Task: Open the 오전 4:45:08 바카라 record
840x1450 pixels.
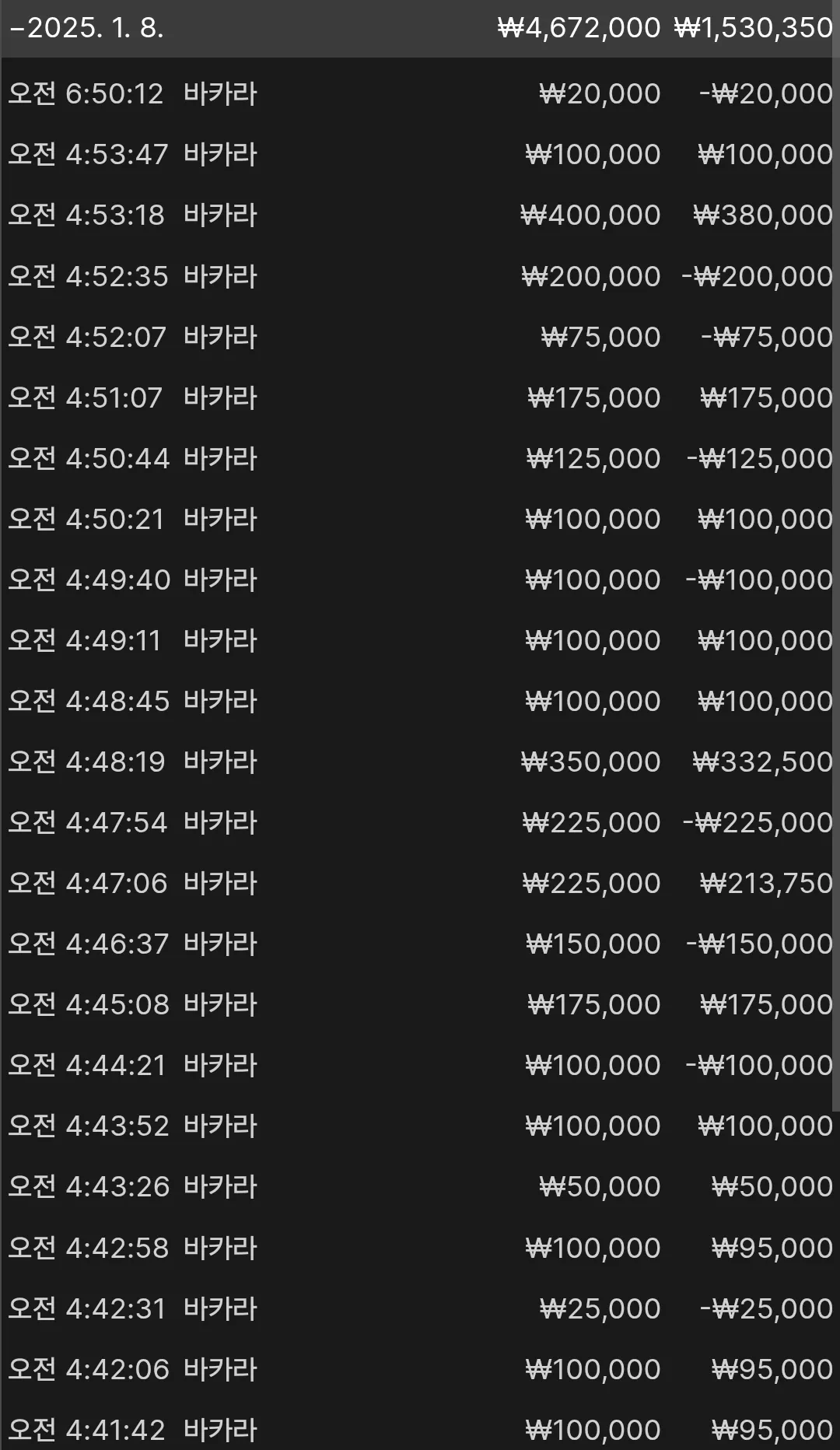Action: point(418,1003)
